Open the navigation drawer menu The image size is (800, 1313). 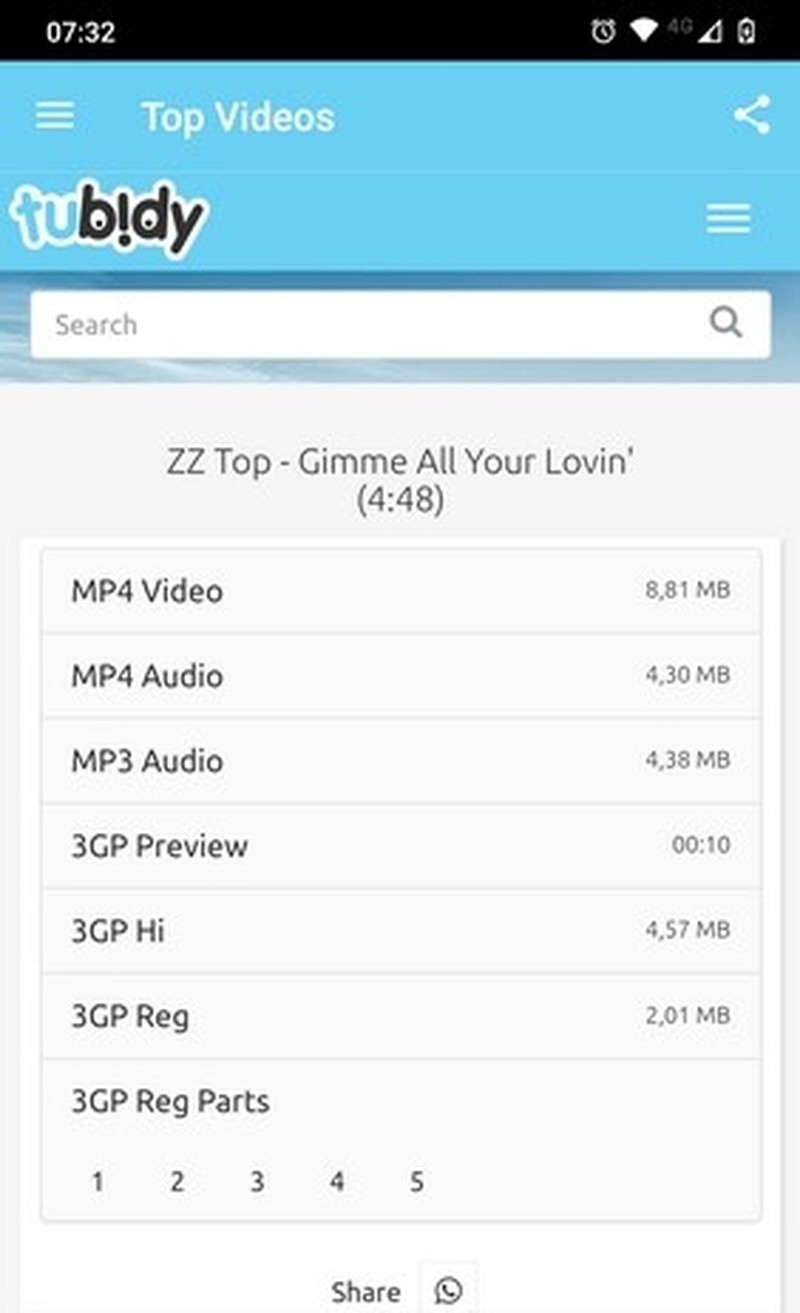pos(55,117)
